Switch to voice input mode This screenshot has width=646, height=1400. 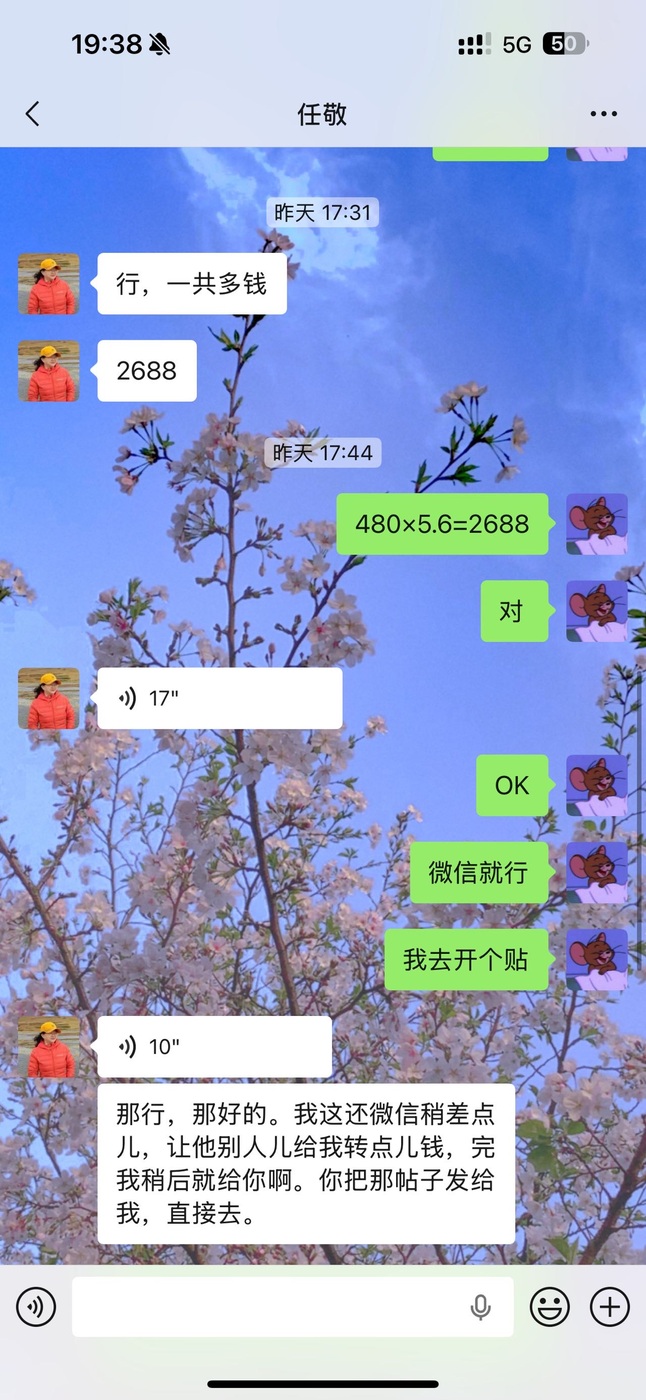tap(36, 1306)
